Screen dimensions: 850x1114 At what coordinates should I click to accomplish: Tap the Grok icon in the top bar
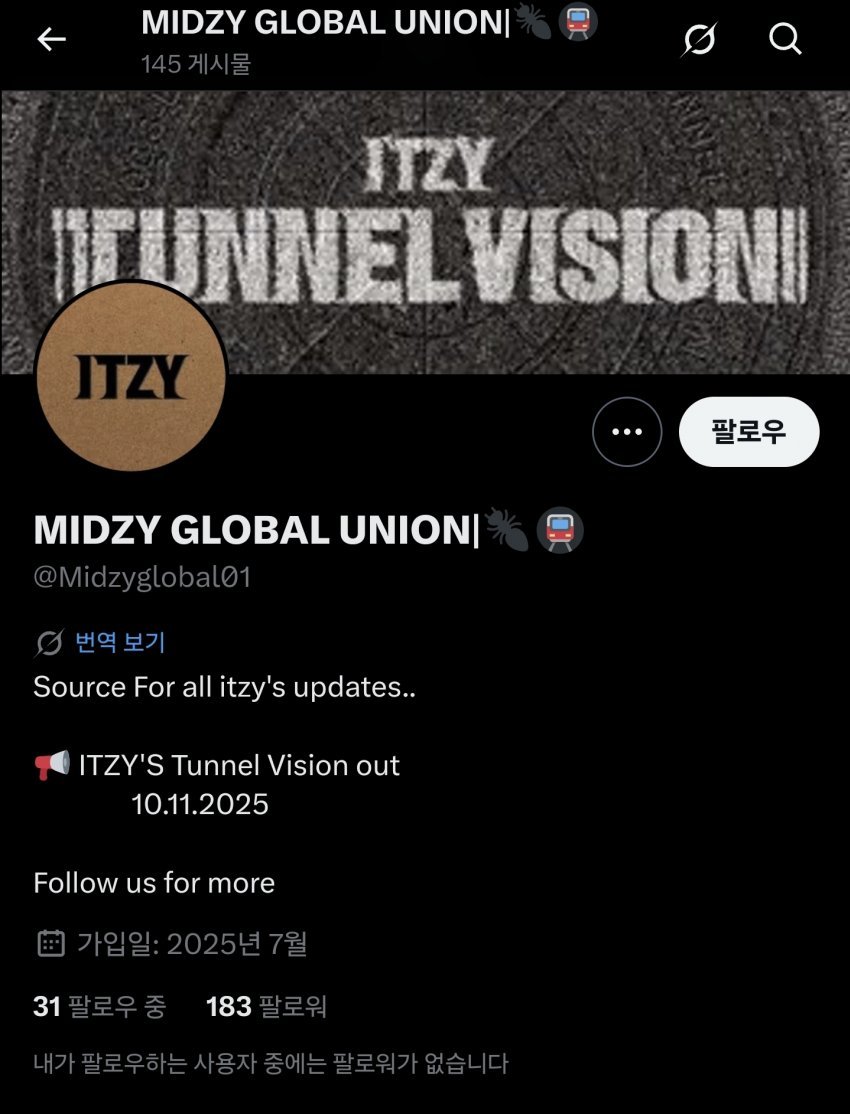click(699, 40)
